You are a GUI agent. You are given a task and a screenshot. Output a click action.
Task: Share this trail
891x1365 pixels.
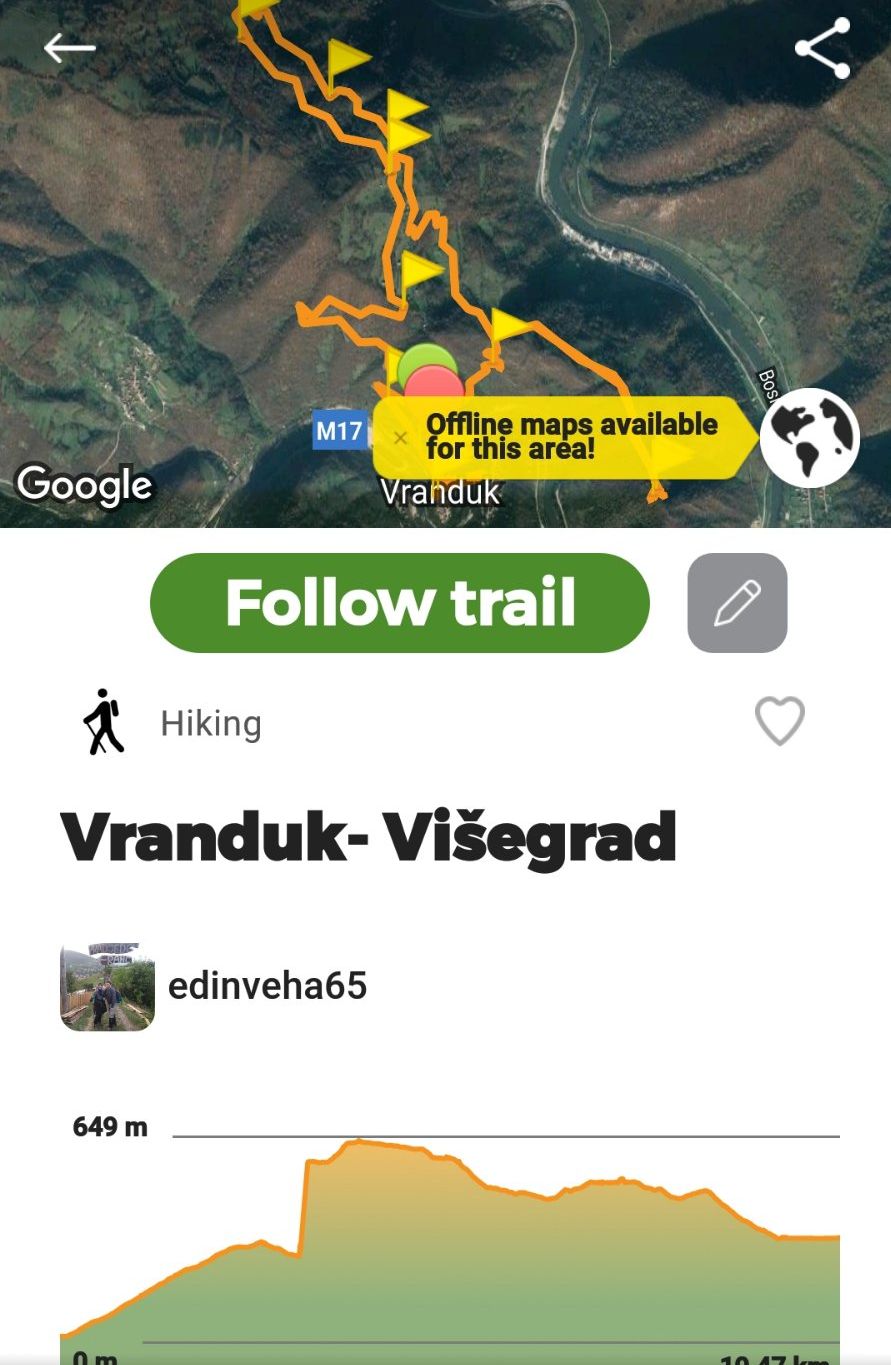[x=822, y=48]
